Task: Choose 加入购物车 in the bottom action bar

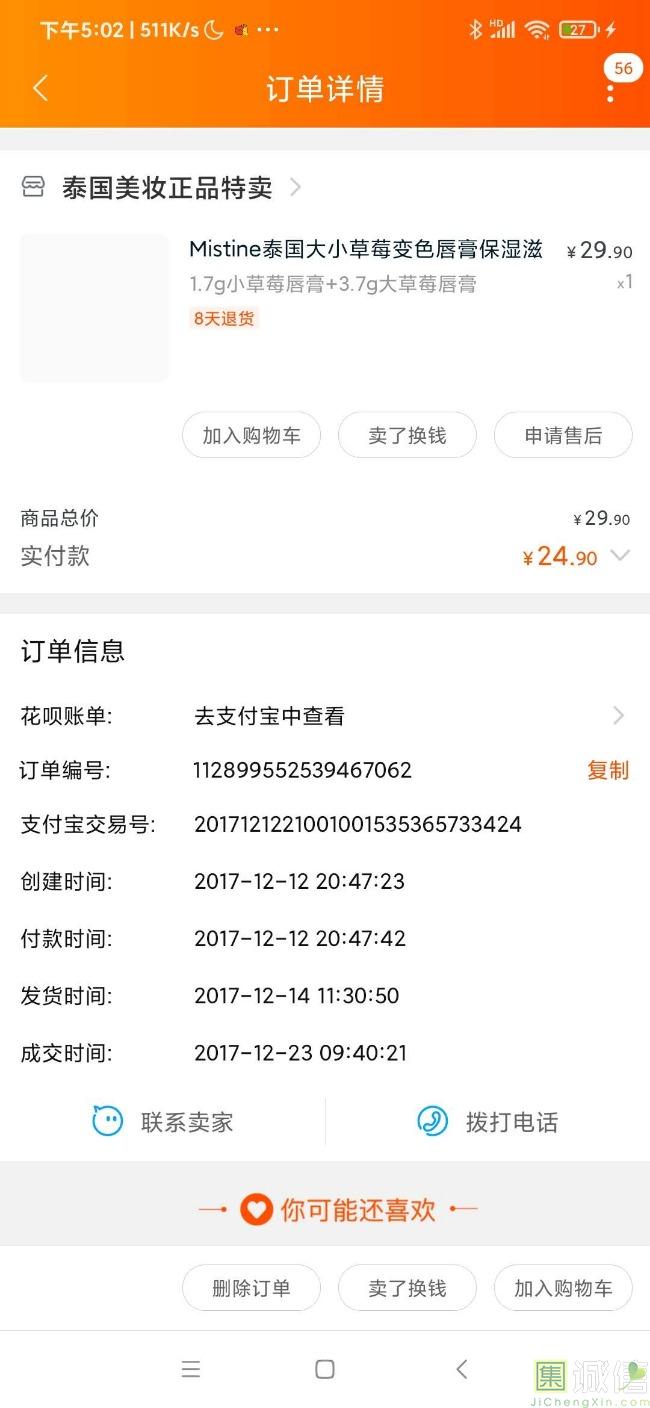Action: (563, 1288)
